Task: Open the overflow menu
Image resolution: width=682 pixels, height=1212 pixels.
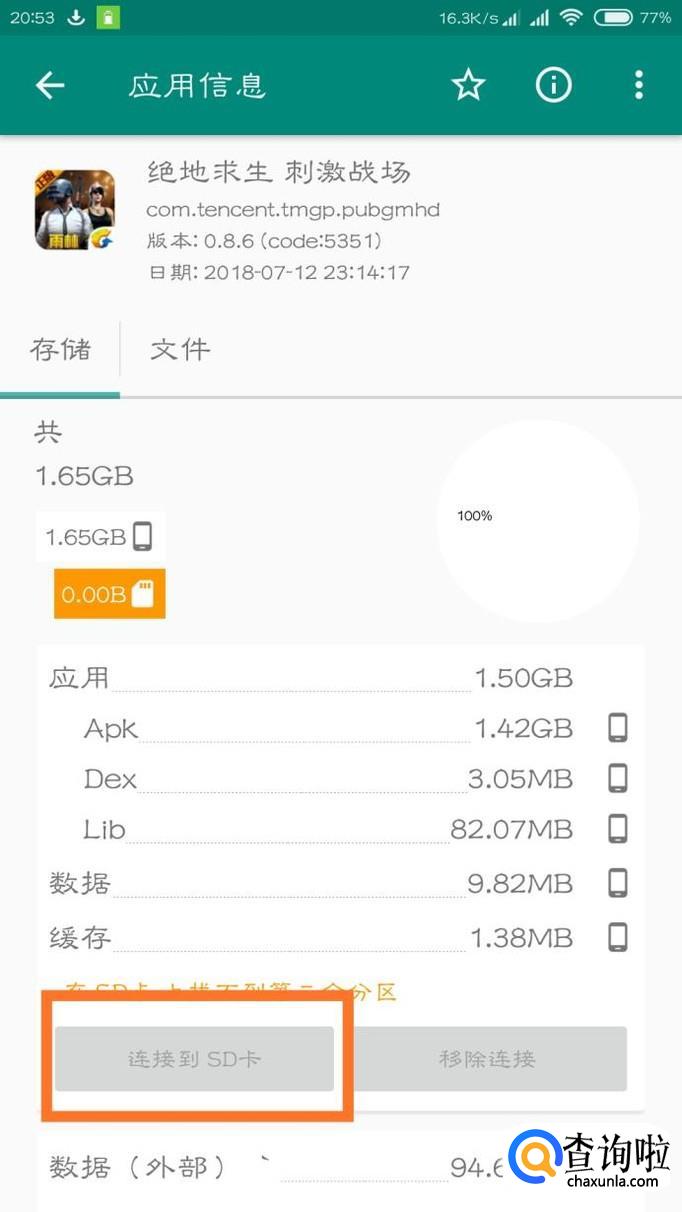Action: (638, 86)
